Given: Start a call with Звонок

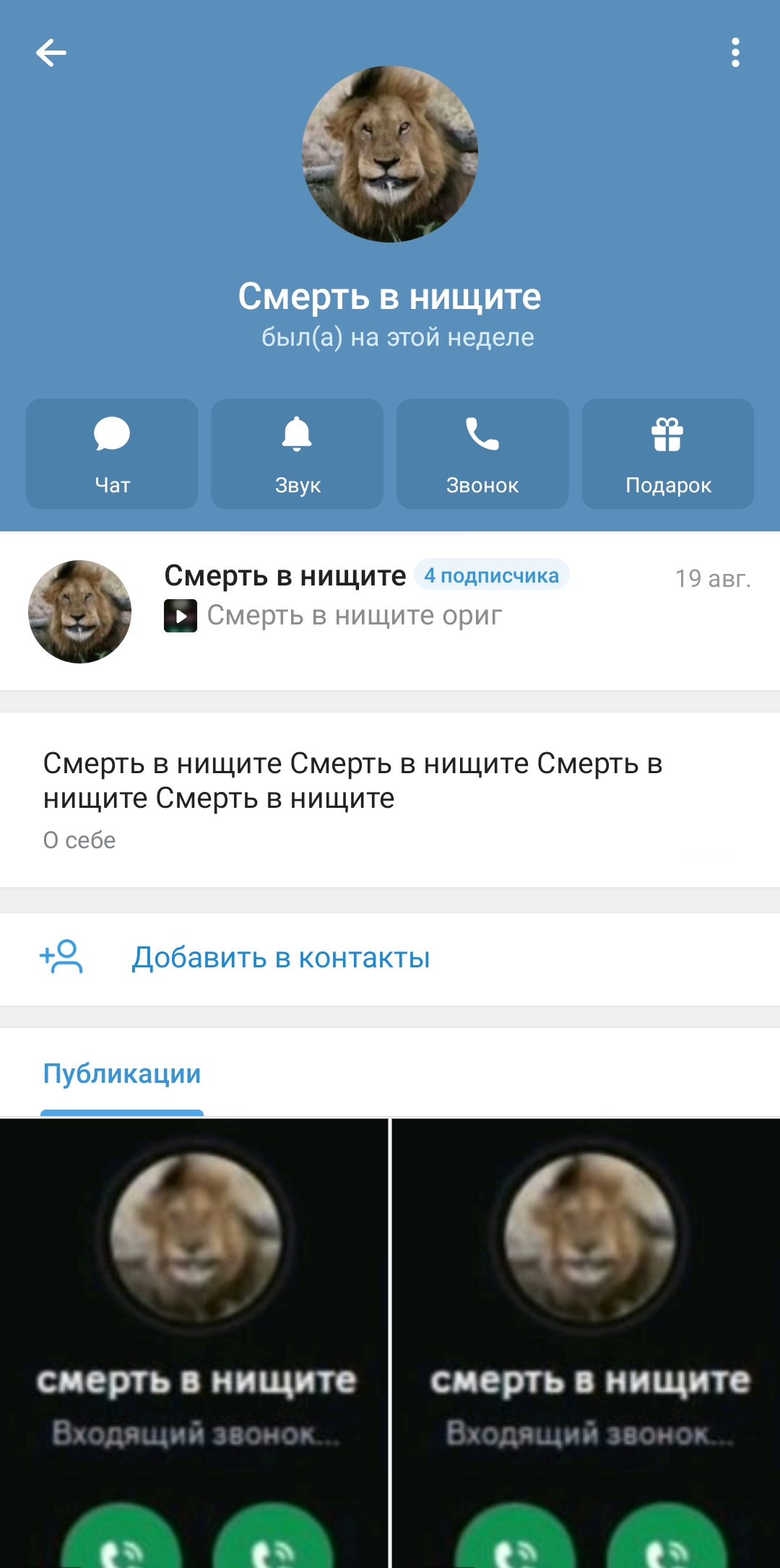Looking at the screenshot, I should 482,454.
